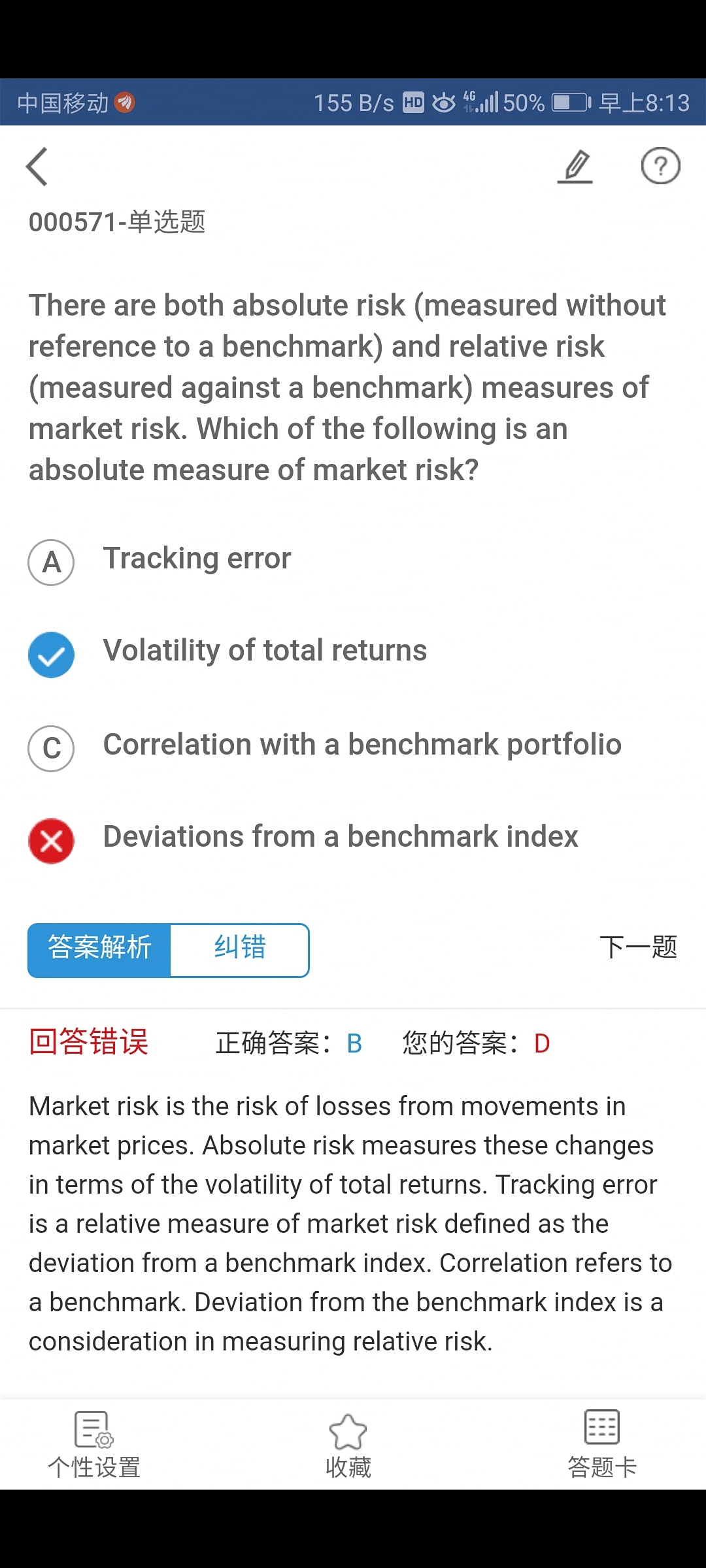
Task: Go to next question with 下一题
Action: point(638,947)
